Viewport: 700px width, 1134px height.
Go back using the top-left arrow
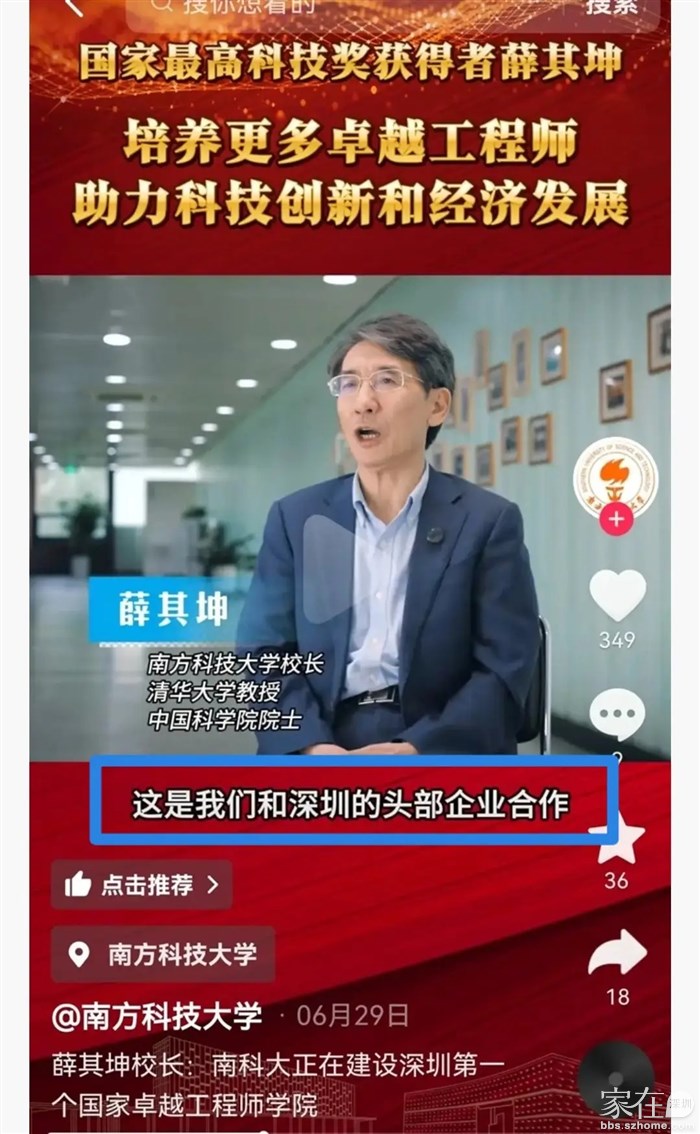click(x=72, y=7)
